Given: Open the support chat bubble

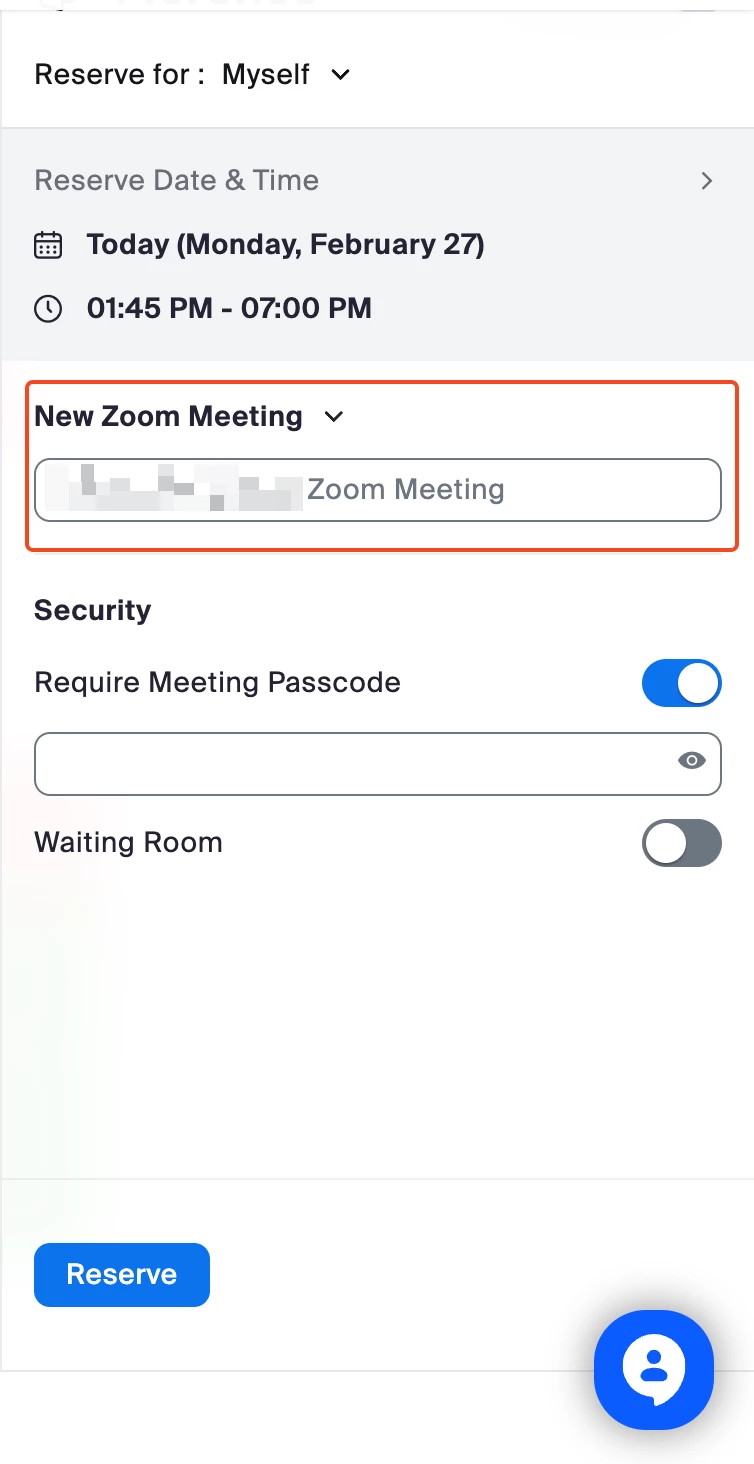Looking at the screenshot, I should (654, 1370).
